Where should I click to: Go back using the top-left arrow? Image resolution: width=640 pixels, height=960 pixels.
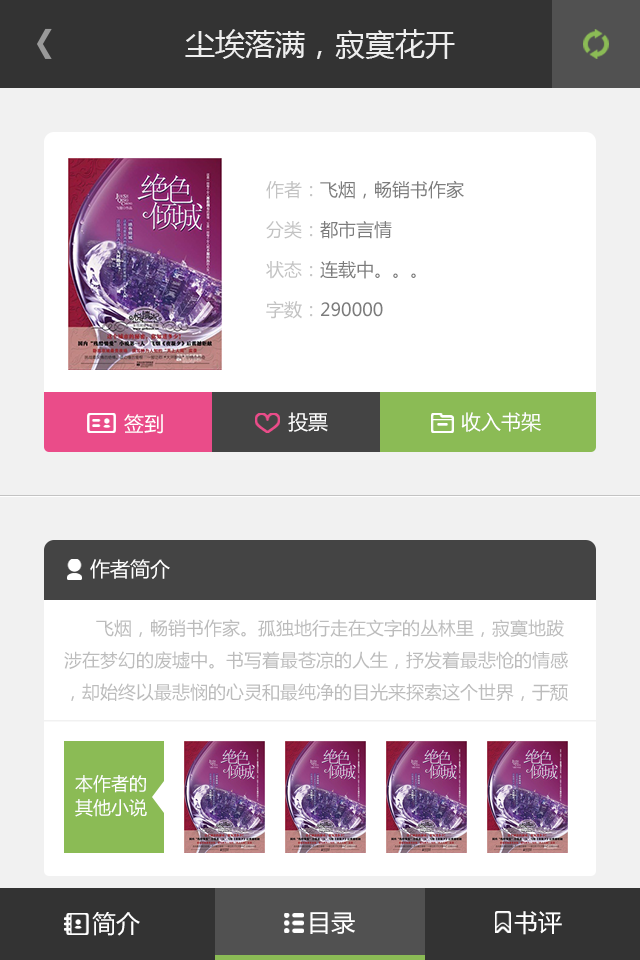(44, 44)
